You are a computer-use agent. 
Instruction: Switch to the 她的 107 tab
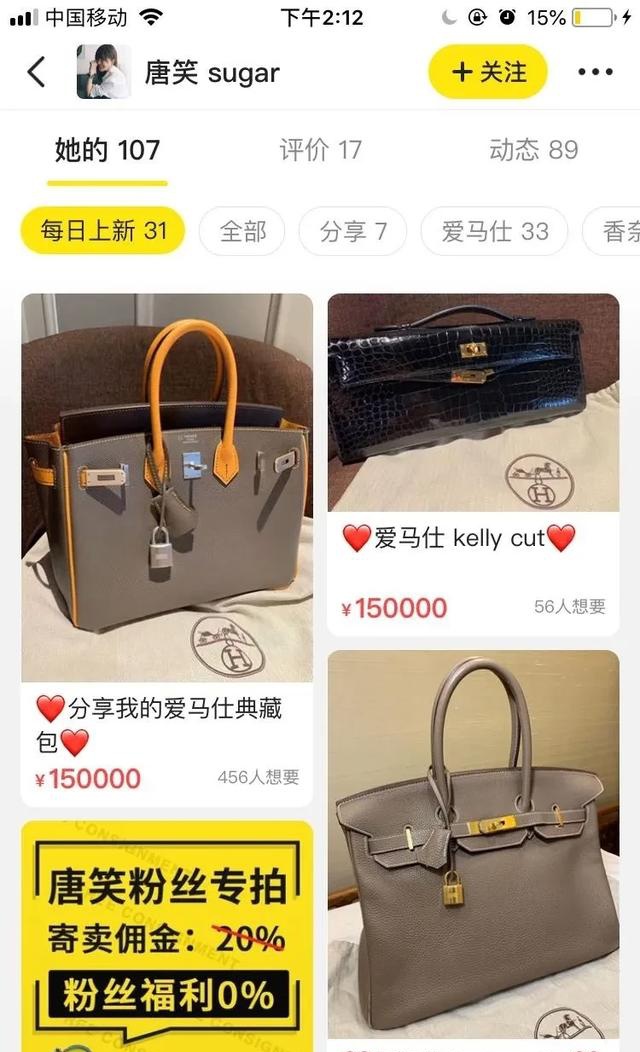click(x=107, y=150)
